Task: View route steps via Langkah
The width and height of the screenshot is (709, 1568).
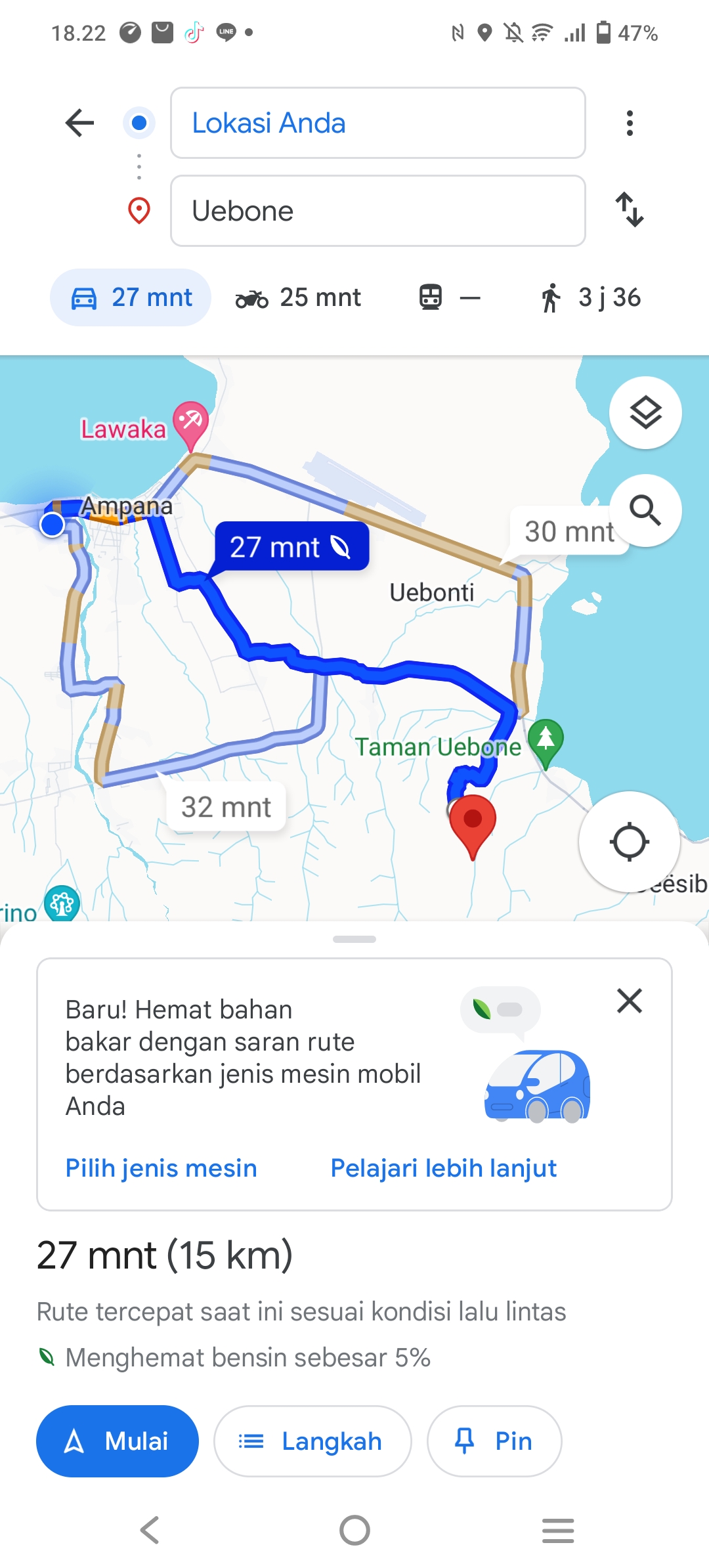Action: pyautogui.click(x=312, y=1441)
